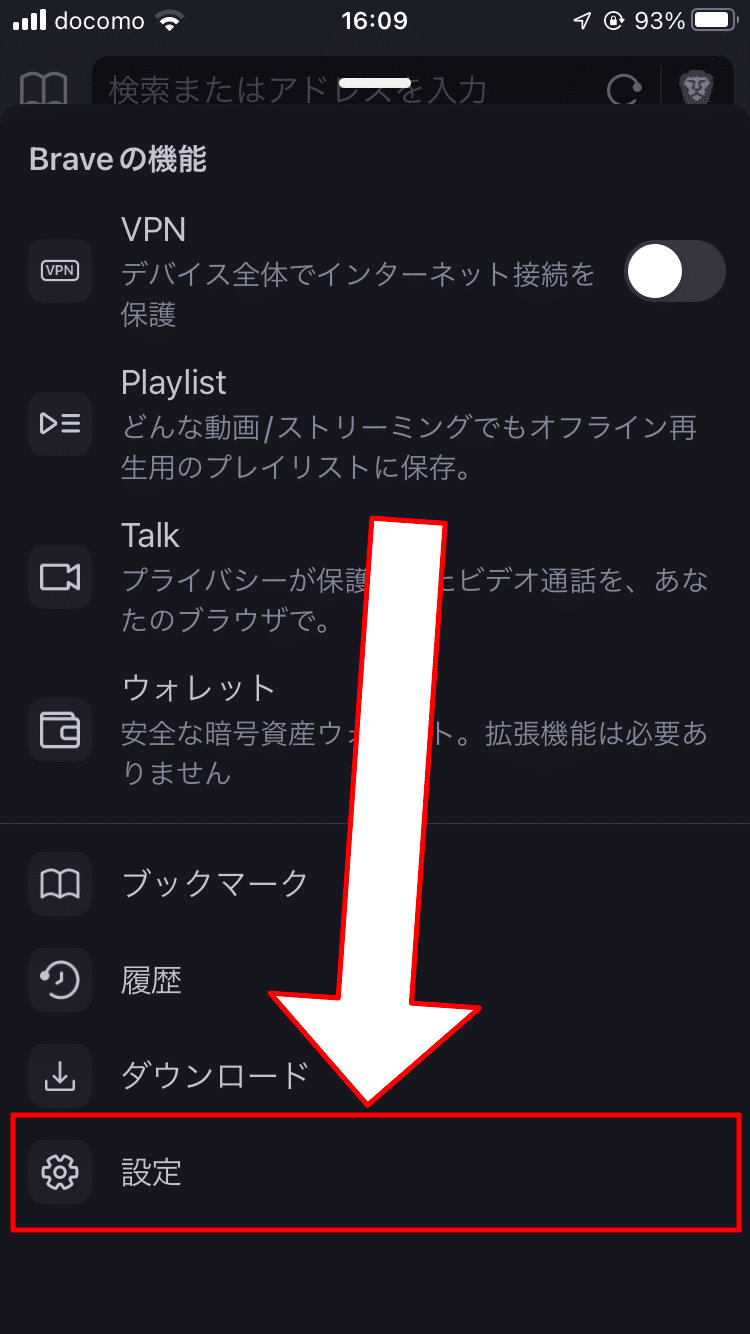Click the bookmarks book icon
Image resolution: width=750 pixels, height=1334 pixels.
(x=60, y=884)
